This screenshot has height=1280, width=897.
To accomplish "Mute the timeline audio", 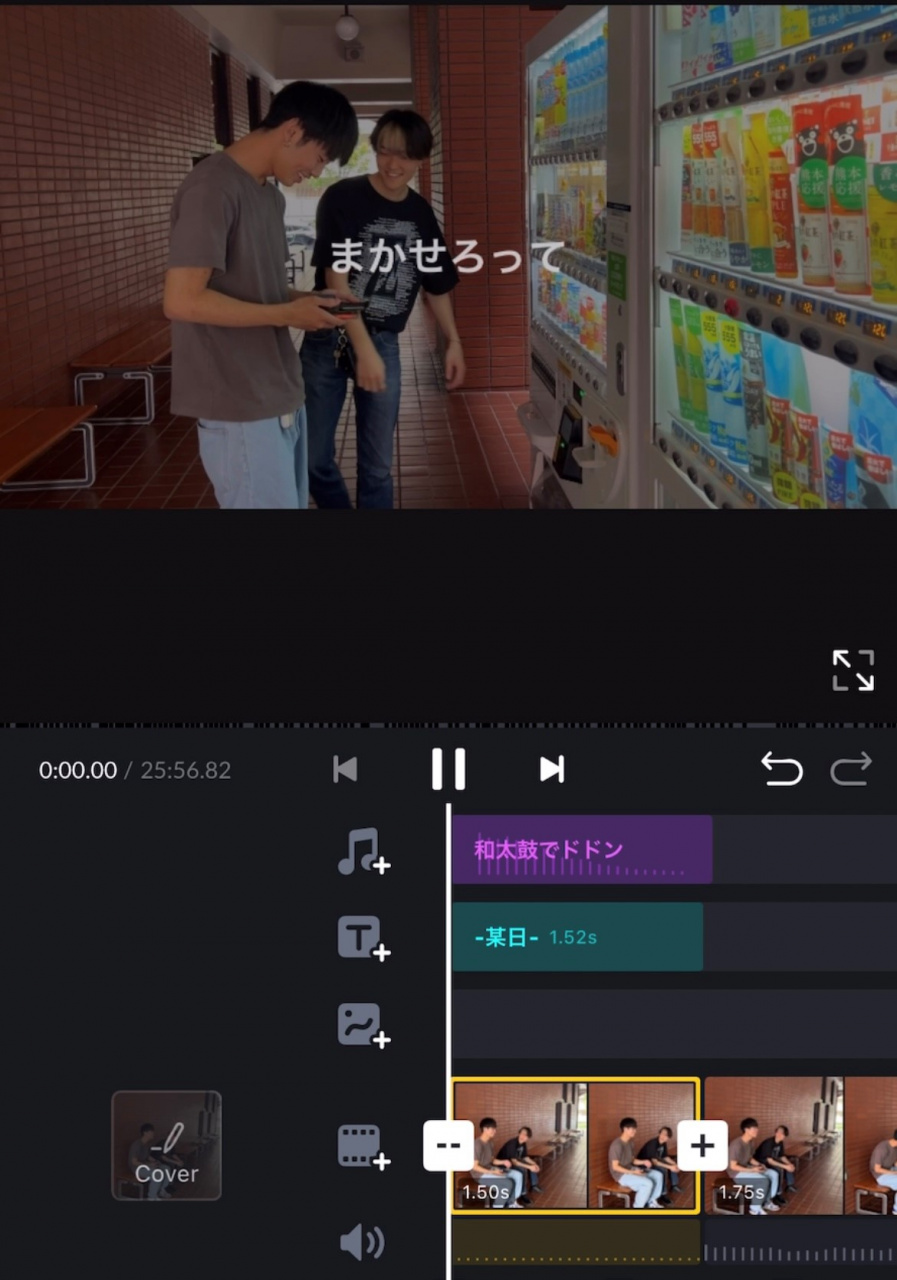I will pyautogui.click(x=362, y=1243).
